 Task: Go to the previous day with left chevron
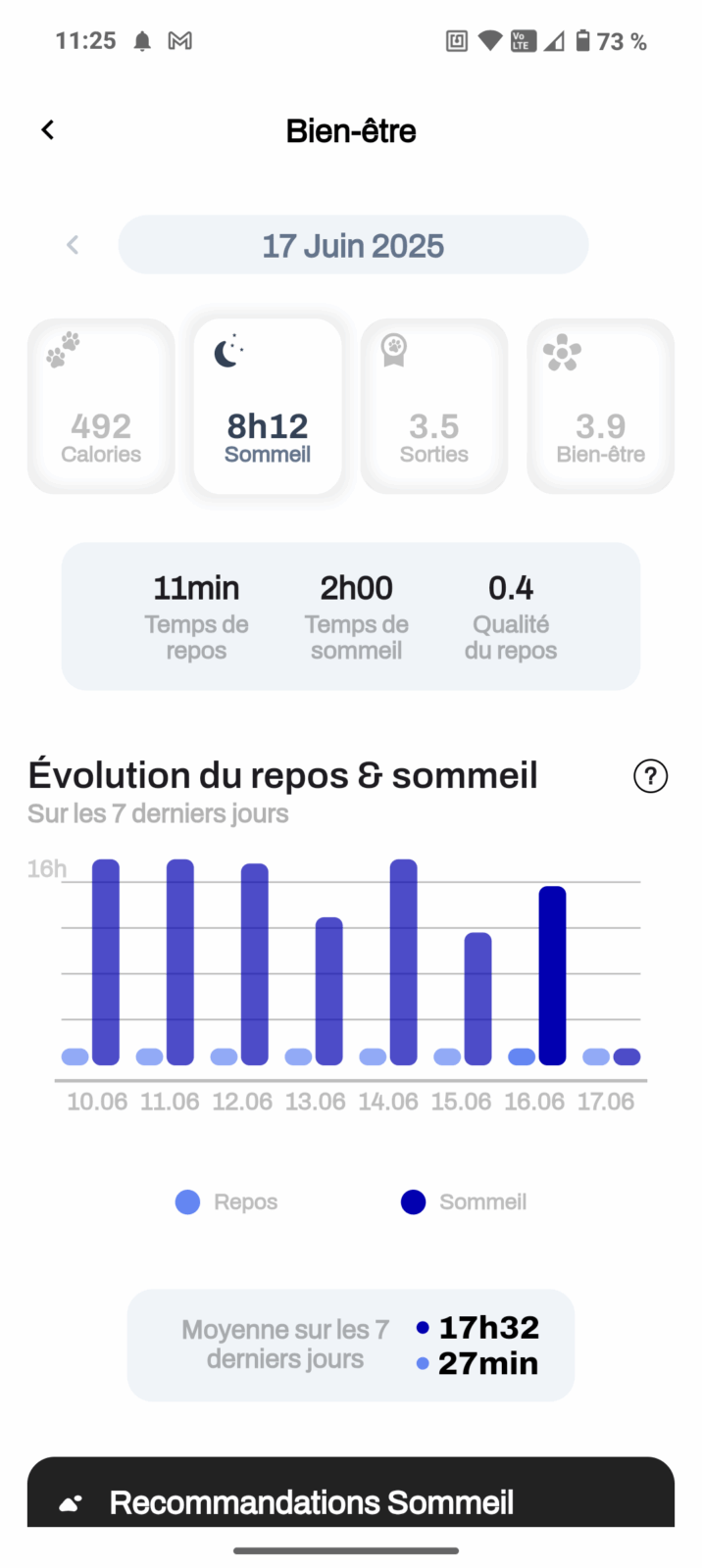[72, 245]
